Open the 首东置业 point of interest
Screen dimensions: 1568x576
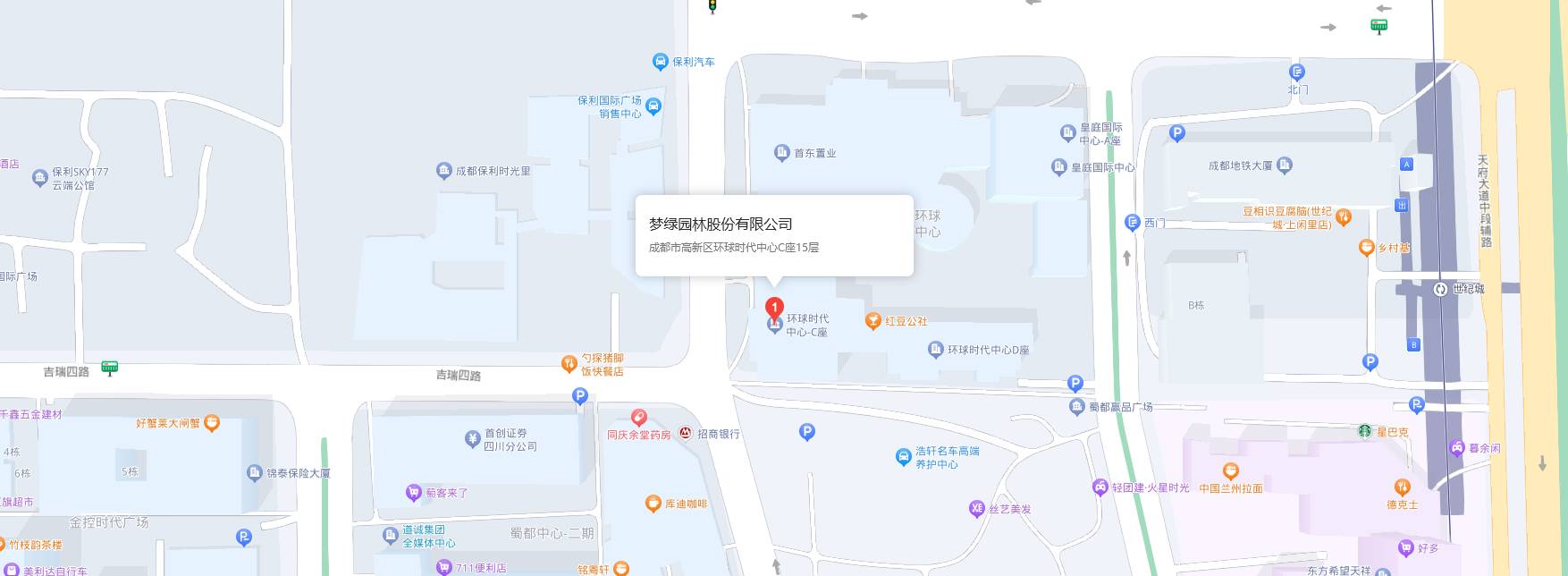tap(781, 153)
